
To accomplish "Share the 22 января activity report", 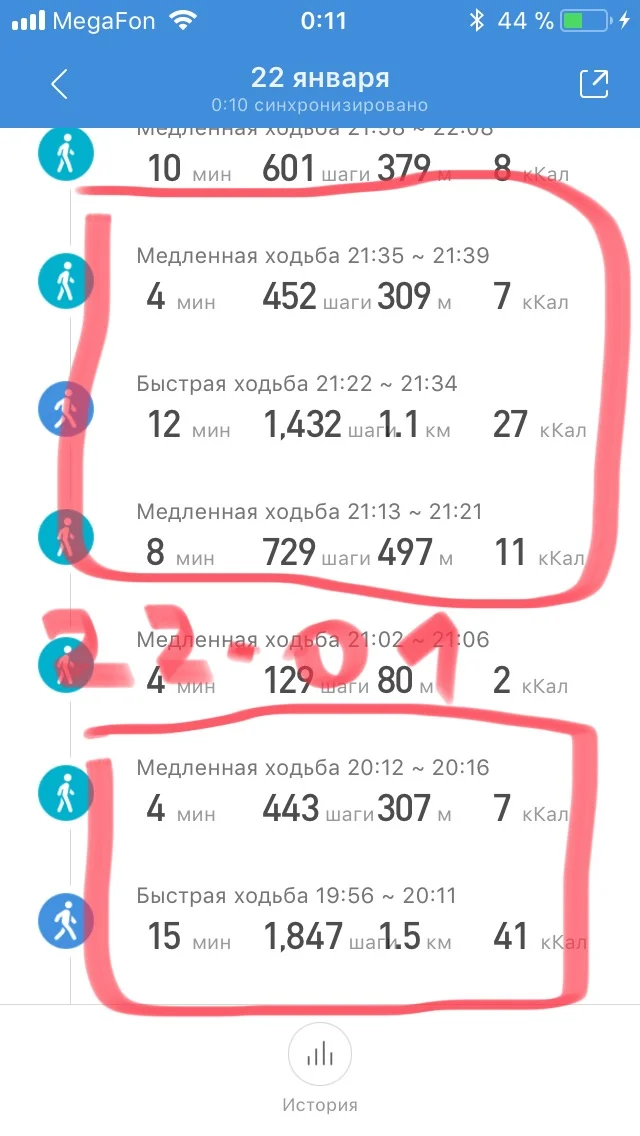I will click(x=593, y=85).
